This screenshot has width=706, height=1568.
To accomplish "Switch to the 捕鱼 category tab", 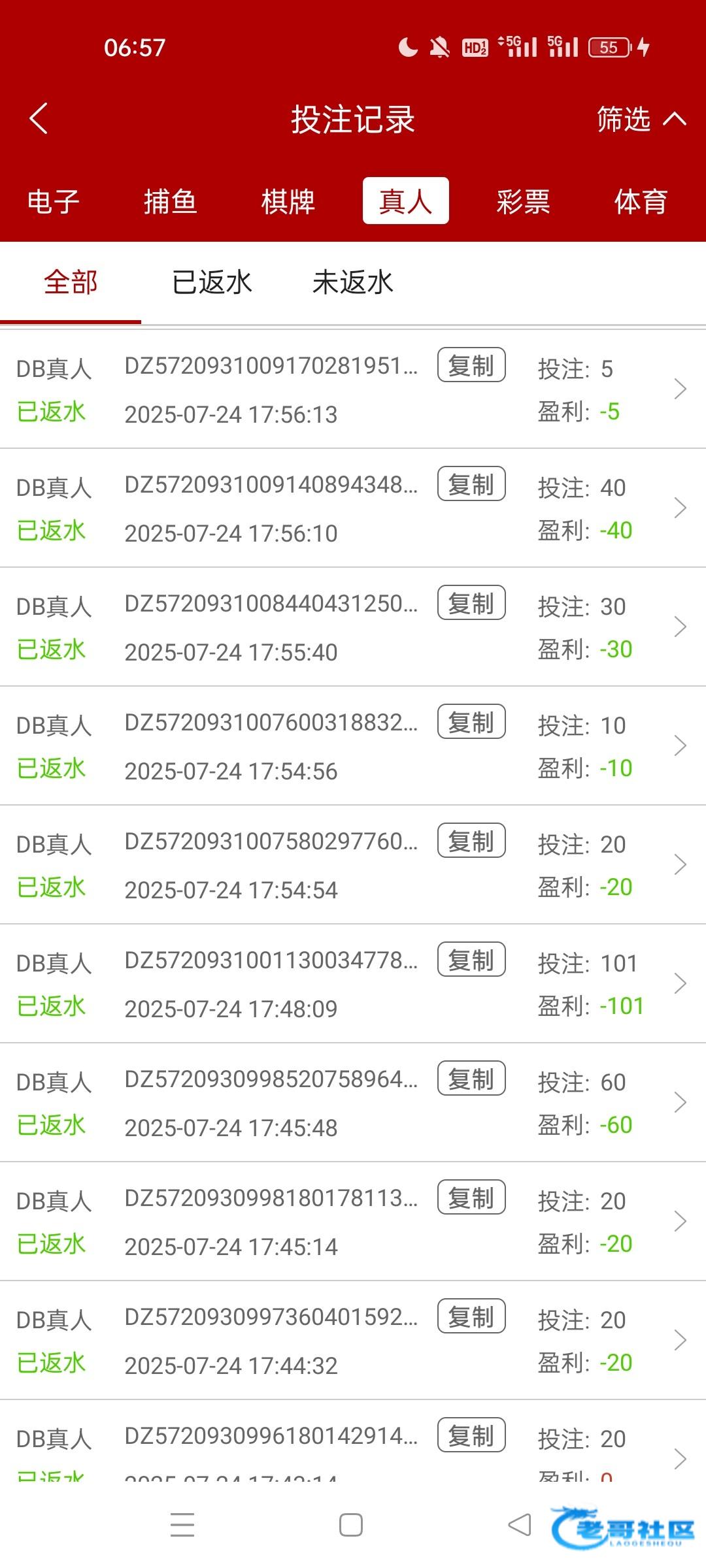I will (x=170, y=201).
